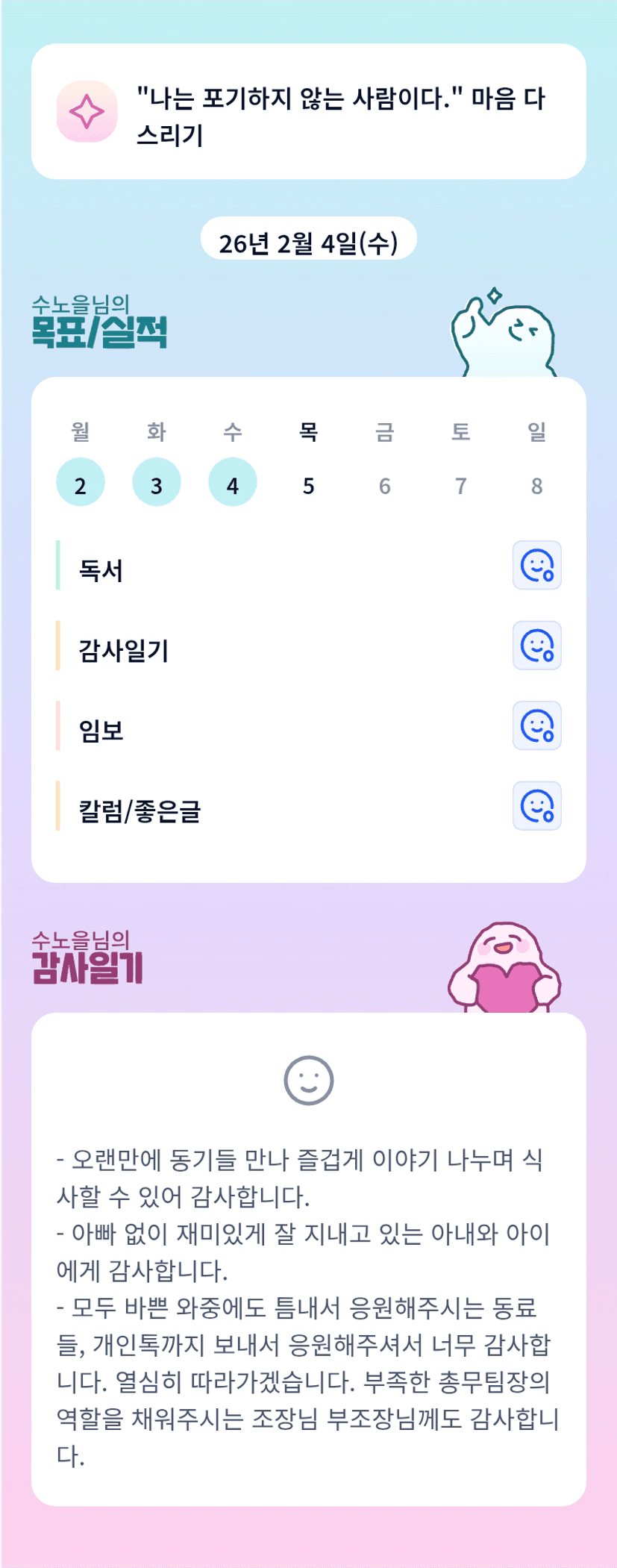The height and width of the screenshot is (1568, 617).
Task: Tap the smiley status icon for 칼럼/좋은글
Action: click(x=537, y=806)
